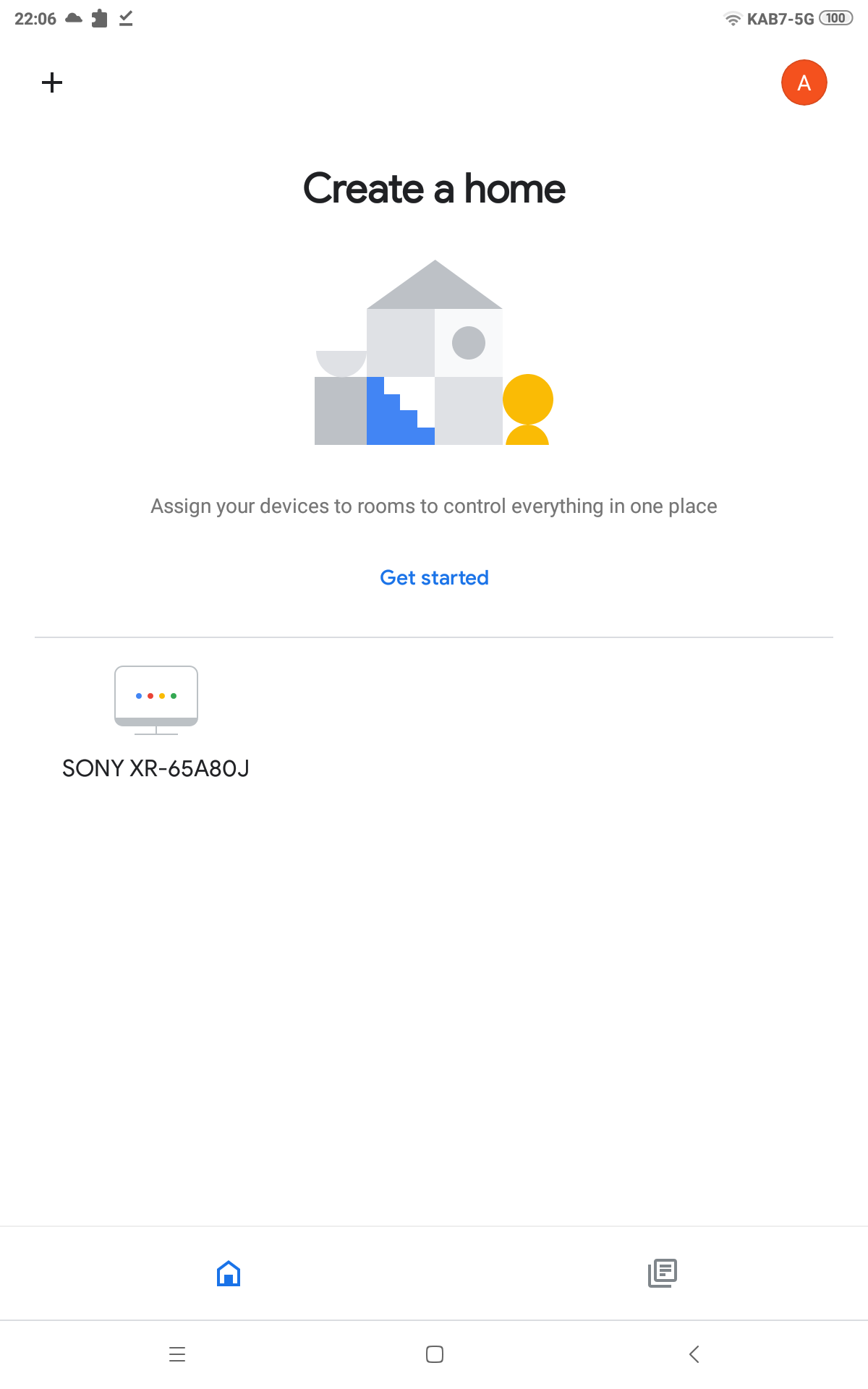Switch to the Feed tab
Image resolution: width=868 pixels, height=1389 pixels.
(662, 1273)
